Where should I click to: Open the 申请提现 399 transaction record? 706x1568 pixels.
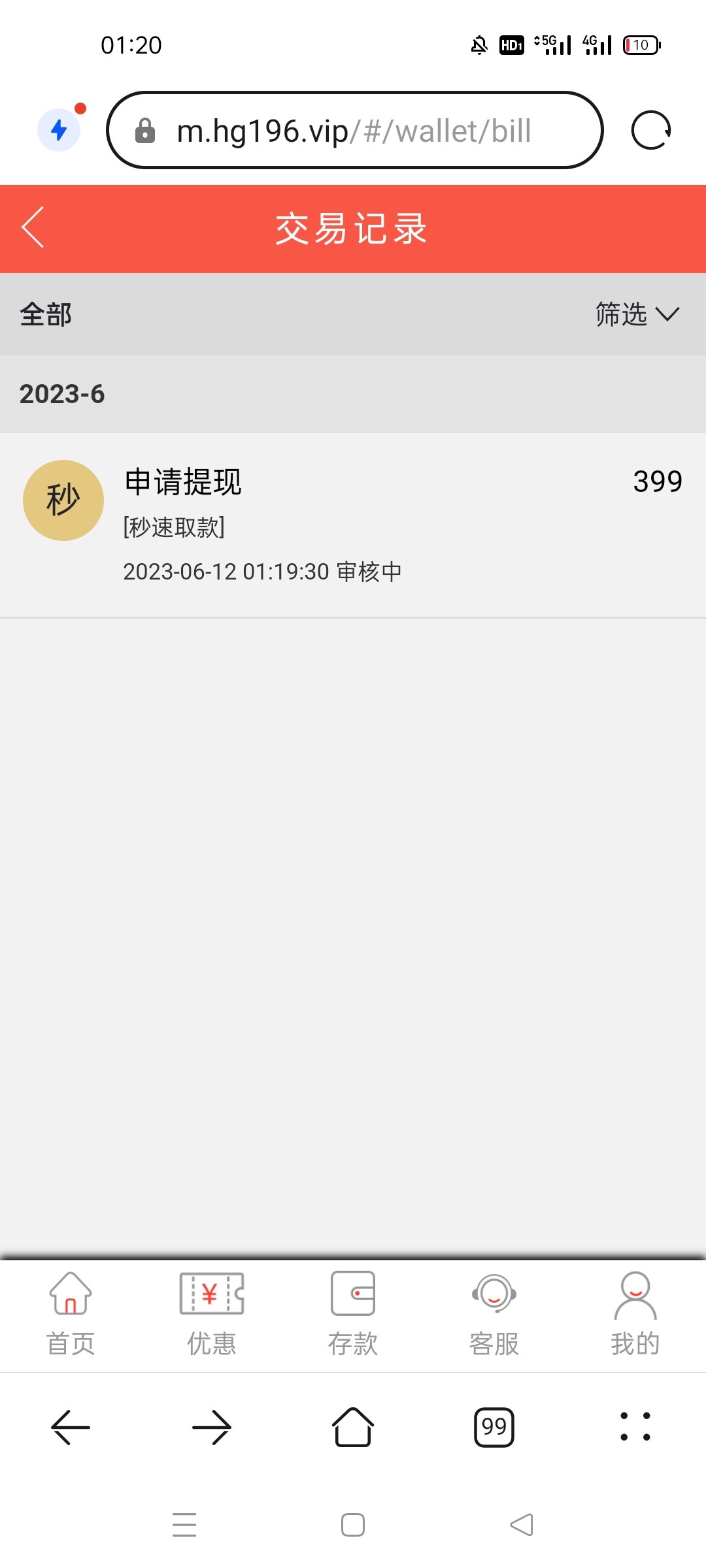(353, 525)
